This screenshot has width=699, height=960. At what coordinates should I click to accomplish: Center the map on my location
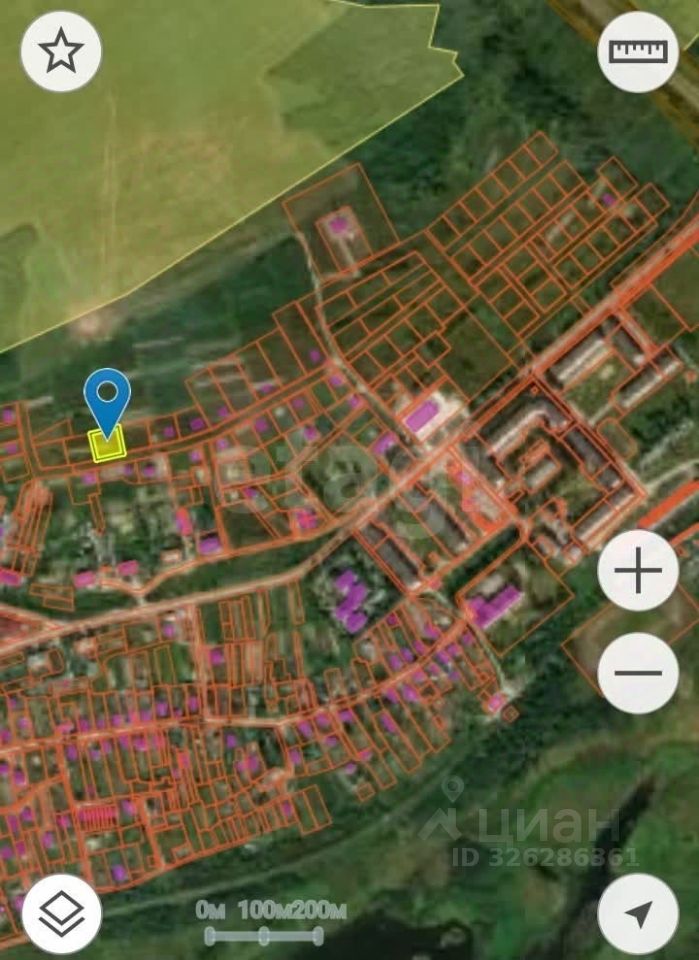[x=638, y=913]
